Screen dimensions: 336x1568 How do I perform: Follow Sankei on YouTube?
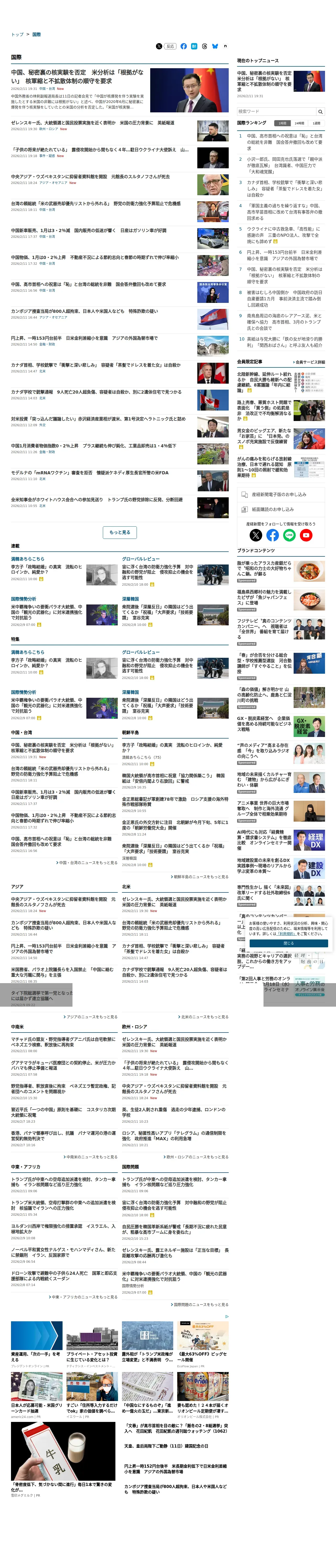(306, 535)
